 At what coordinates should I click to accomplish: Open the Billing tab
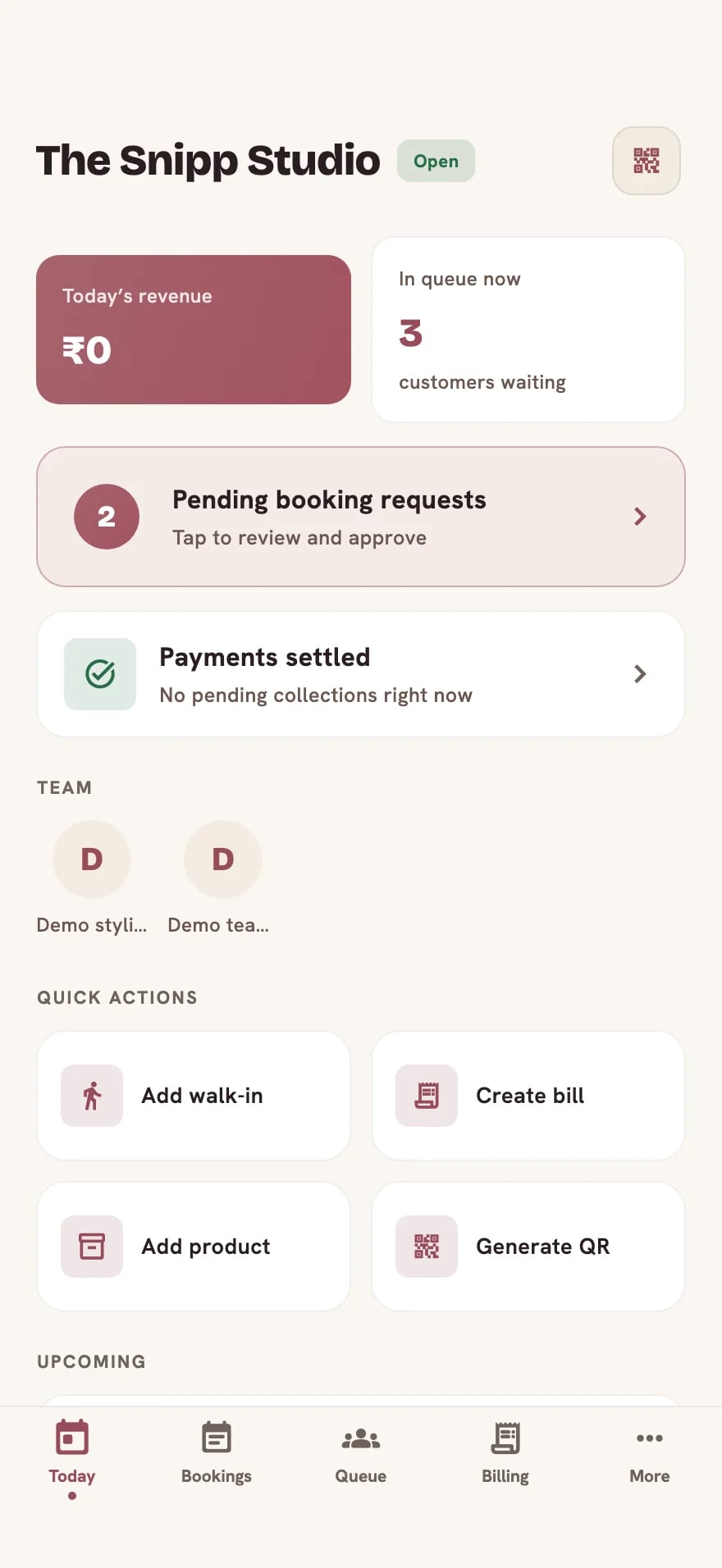point(505,1453)
